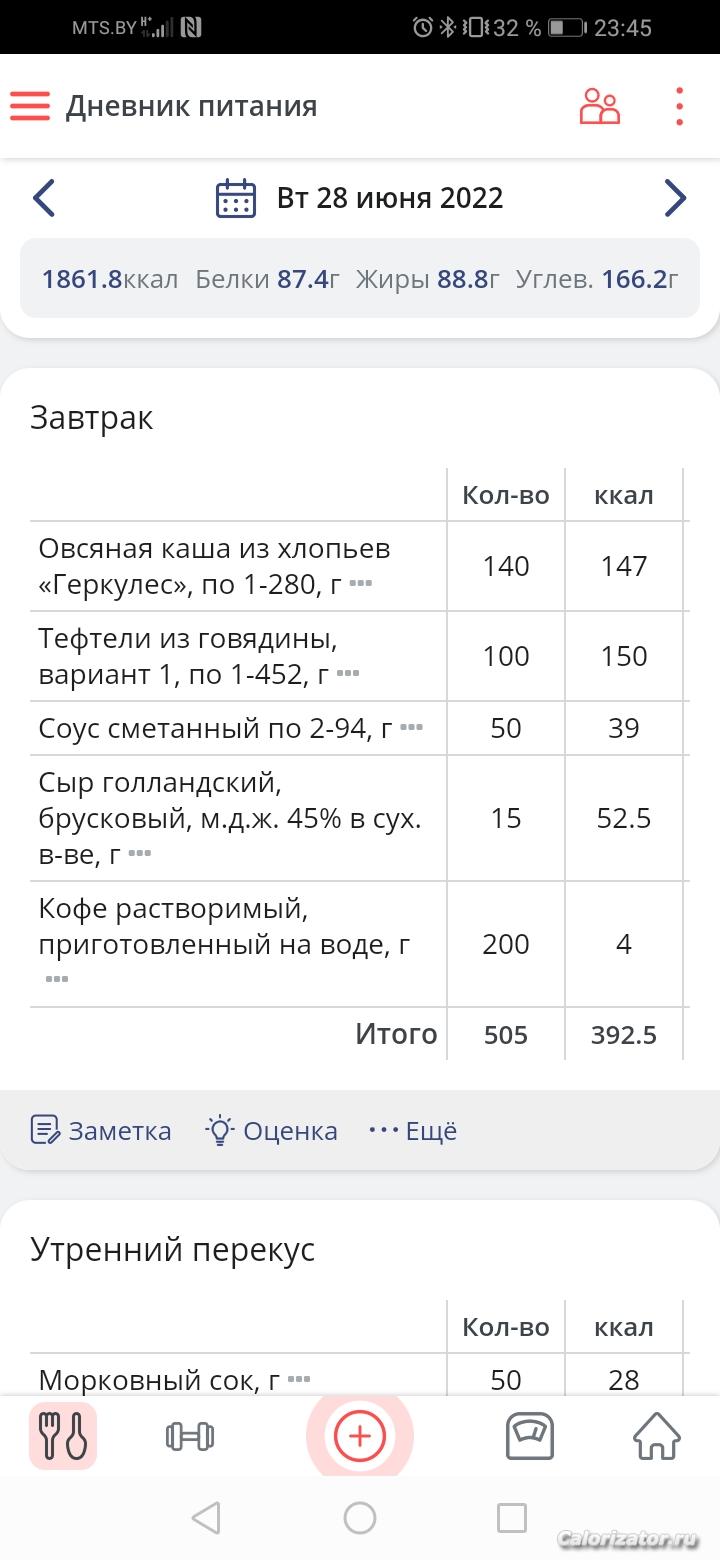Screen dimensions: 720x1560
Task: Switch to the food diary tab
Action: [x=63, y=1436]
